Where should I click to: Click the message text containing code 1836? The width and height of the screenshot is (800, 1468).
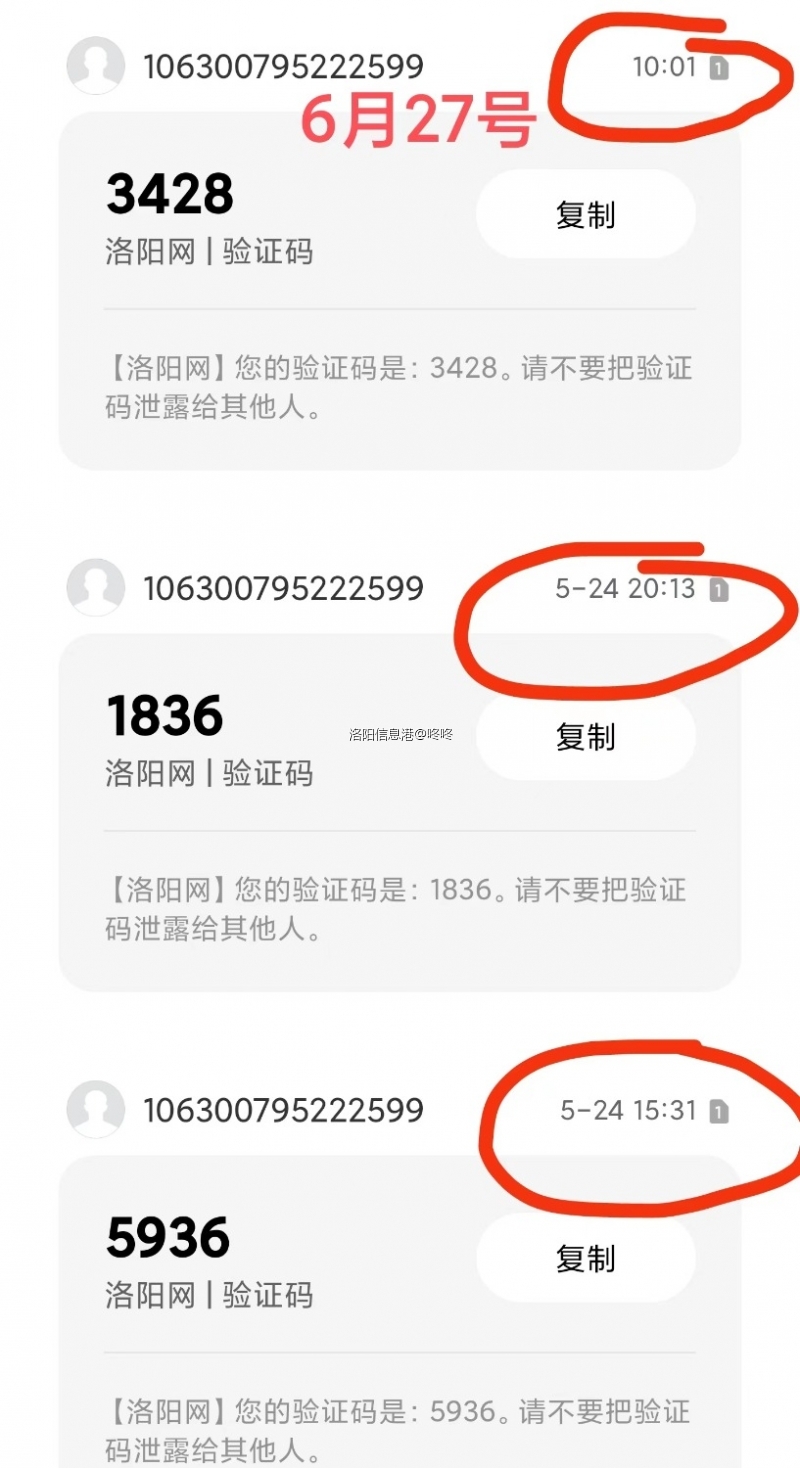tap(400, 910)
